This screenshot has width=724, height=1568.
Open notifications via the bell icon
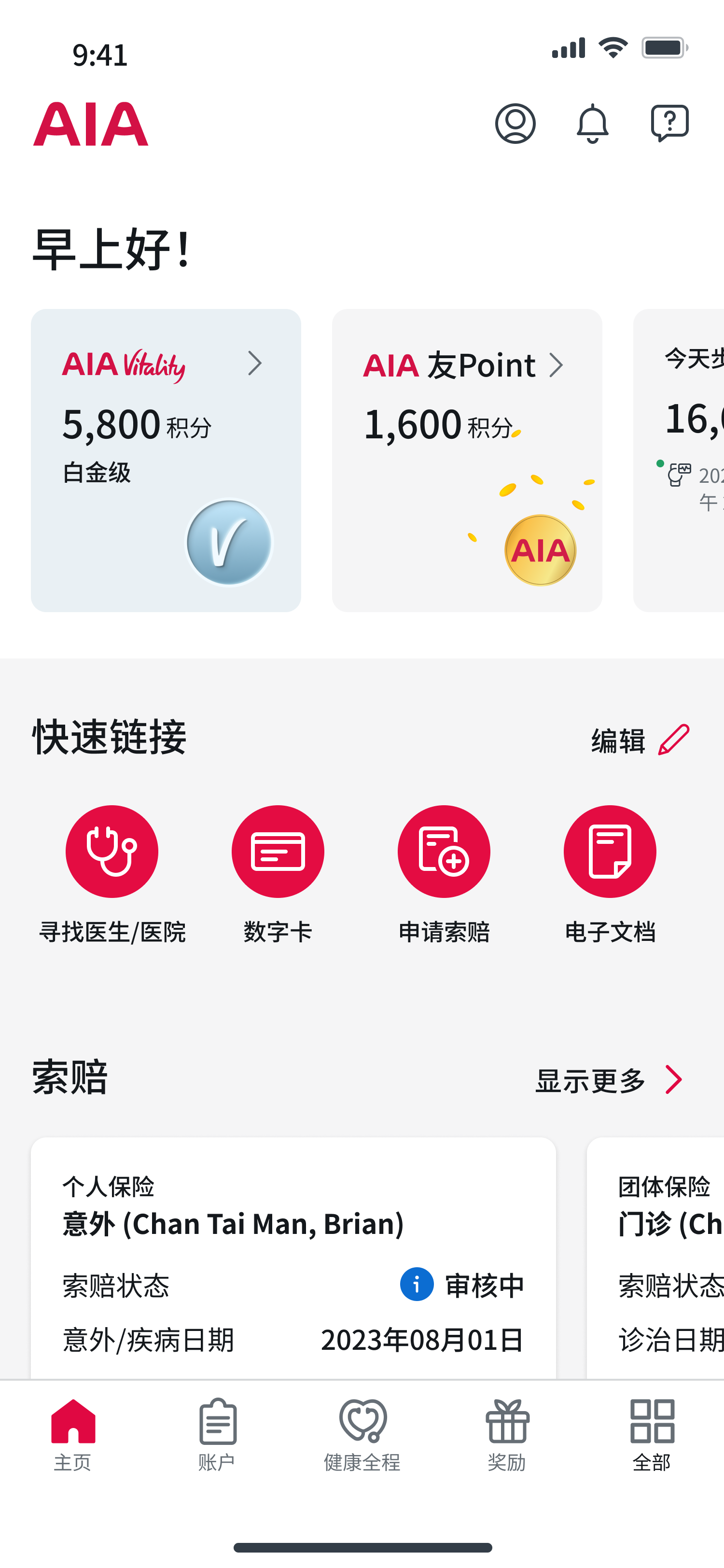pos(593,124)
